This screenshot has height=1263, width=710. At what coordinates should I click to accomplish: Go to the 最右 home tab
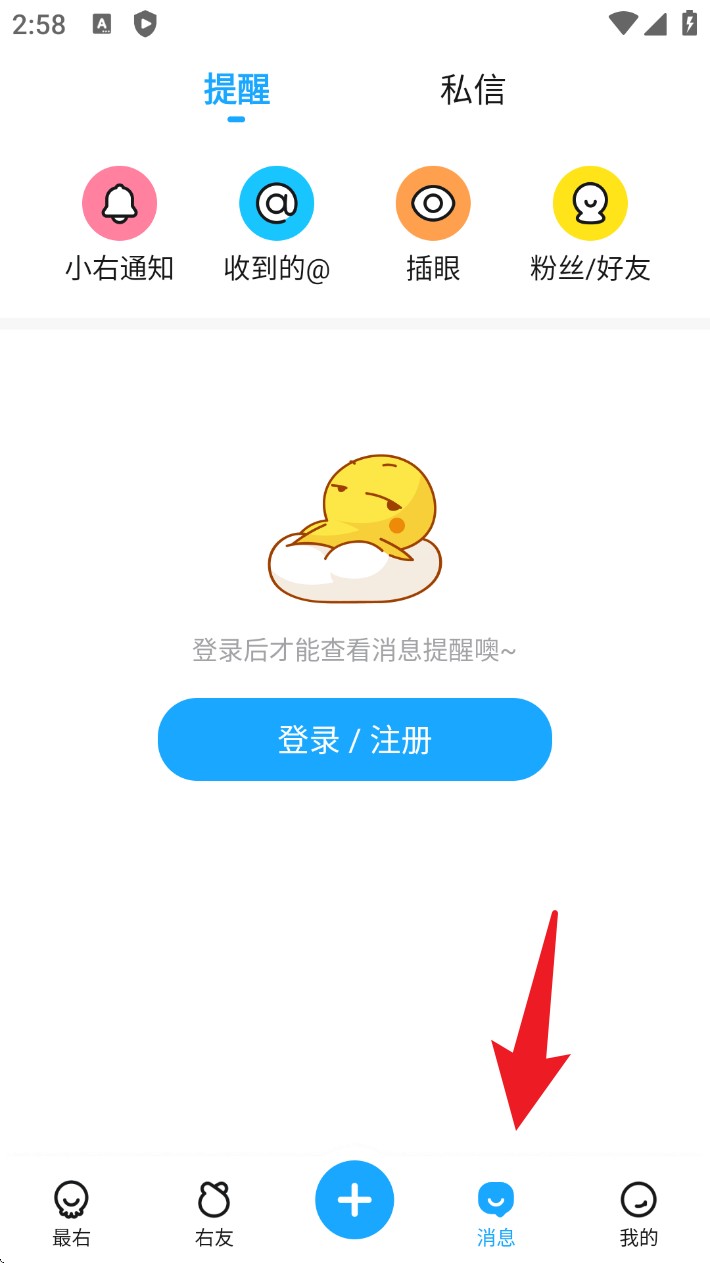pos(71,1212)
